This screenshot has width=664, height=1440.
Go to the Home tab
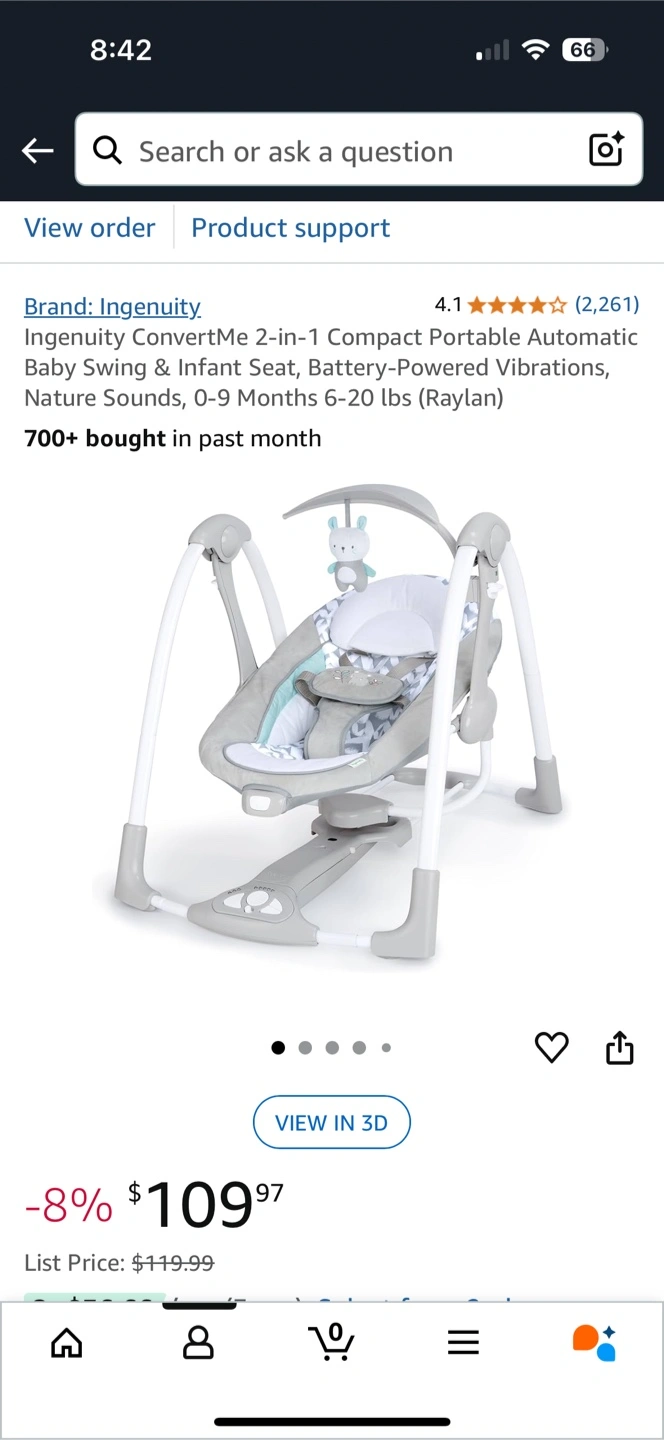coord(66,1342)
